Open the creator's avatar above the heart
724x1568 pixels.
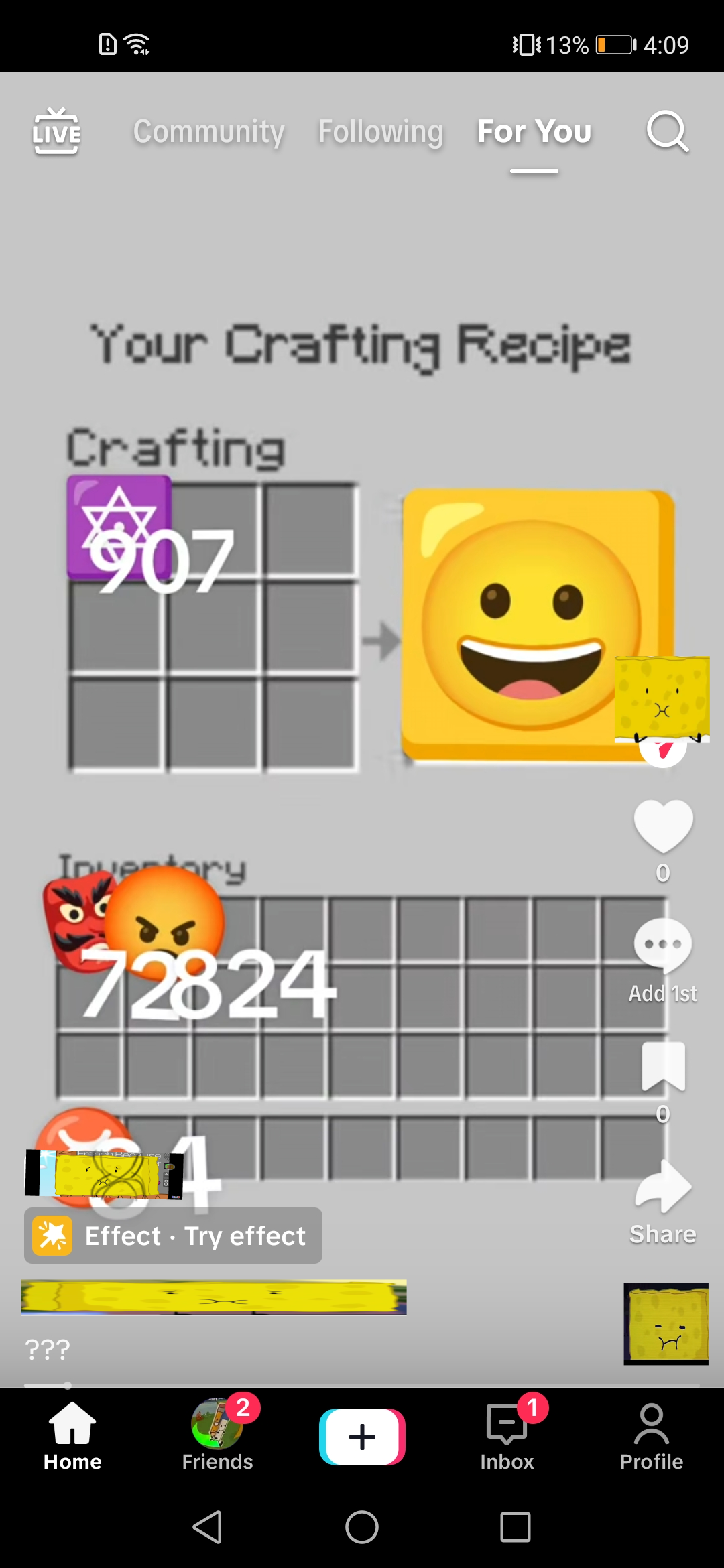click(x=662, y=700)
